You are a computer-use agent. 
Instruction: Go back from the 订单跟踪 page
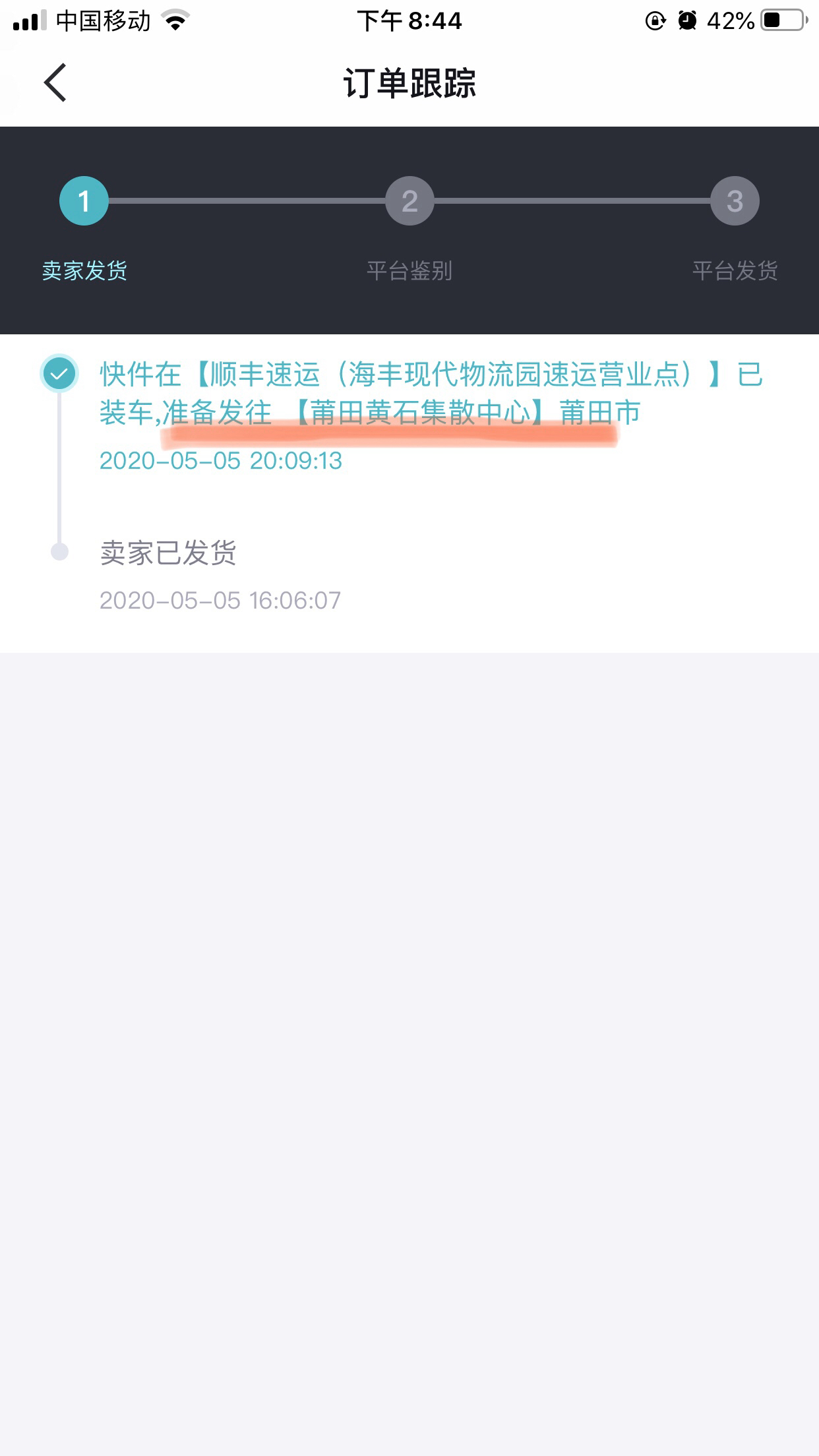(55, 83)
